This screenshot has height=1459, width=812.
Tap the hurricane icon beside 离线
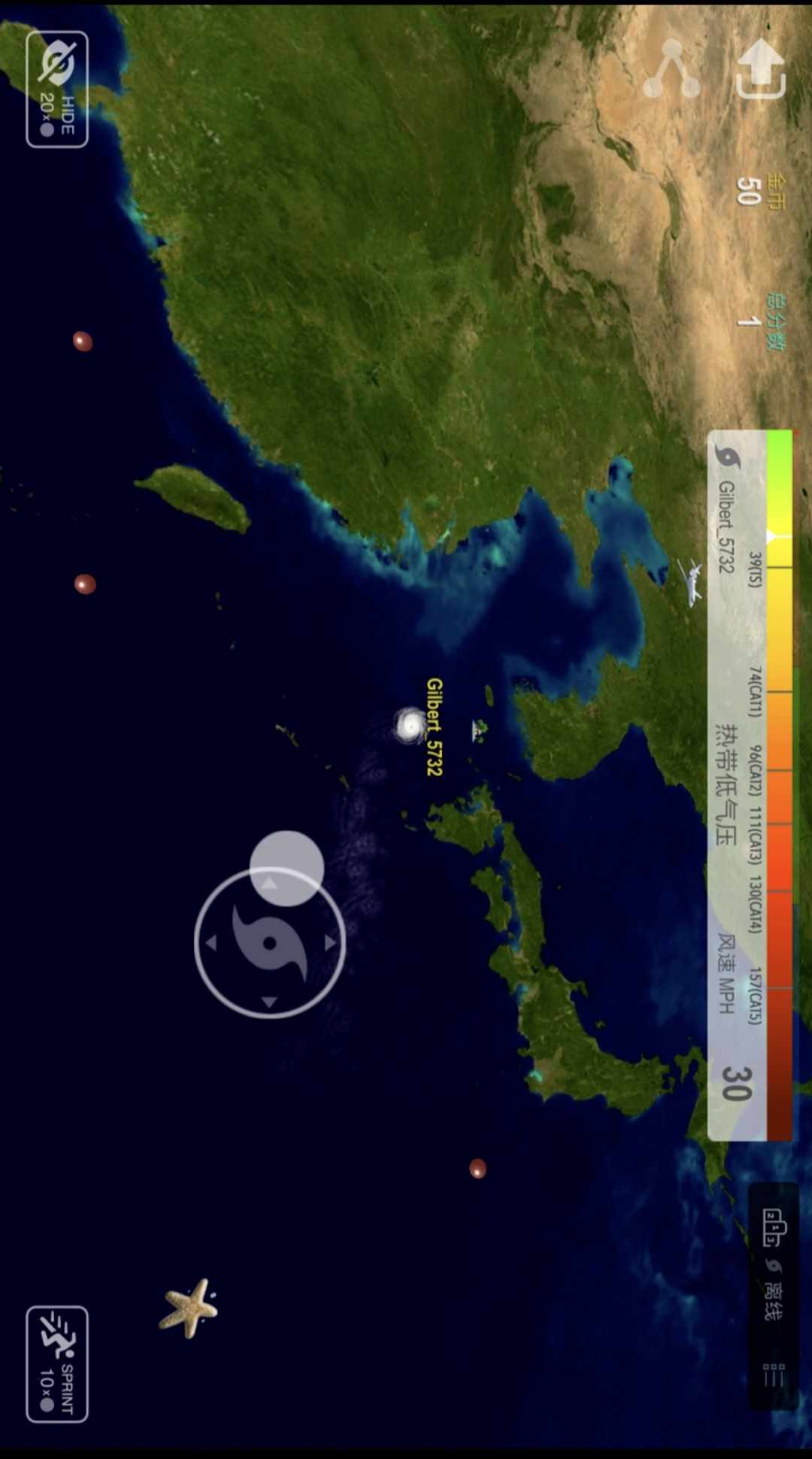pyautogui.click(x=774, y=1266)
